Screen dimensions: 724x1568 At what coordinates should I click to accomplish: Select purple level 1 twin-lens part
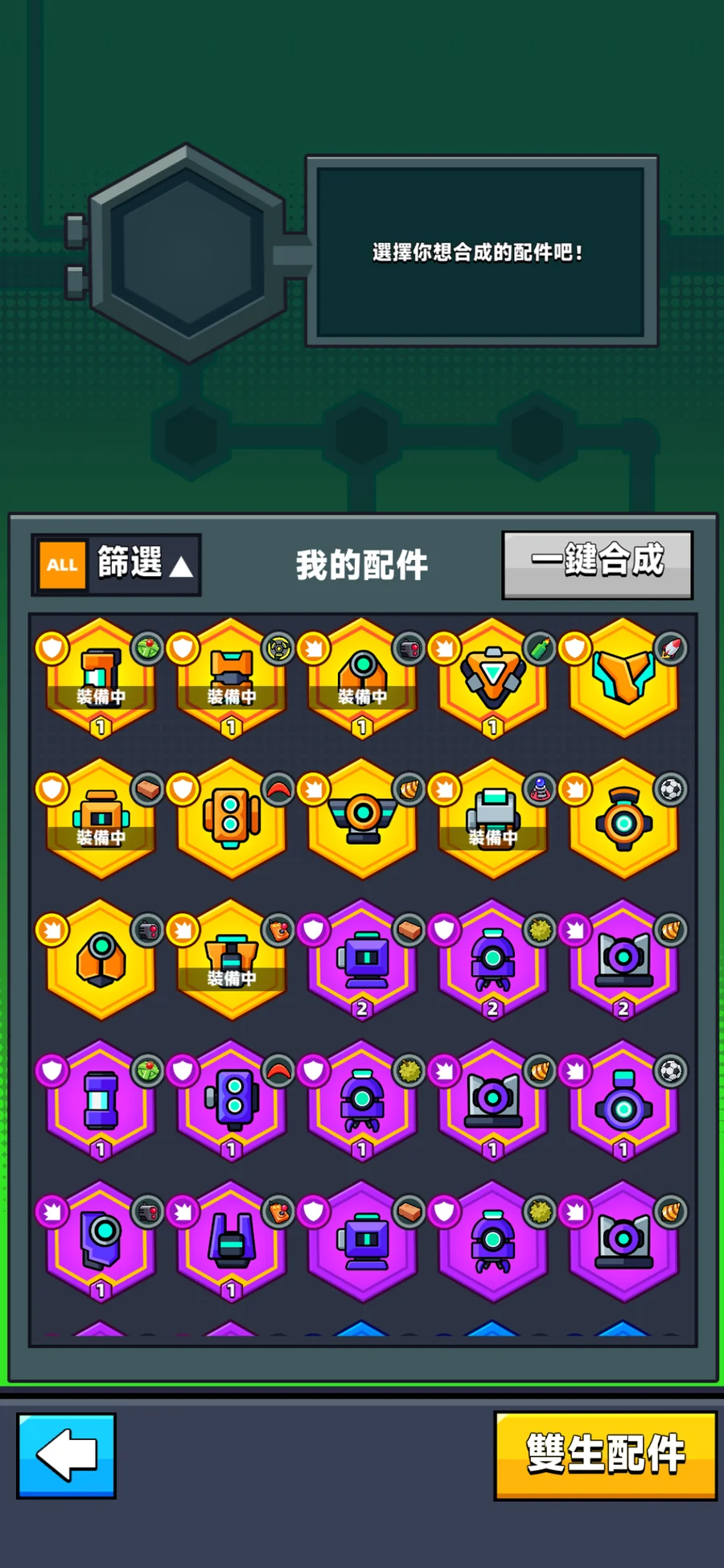point(232,1100)
